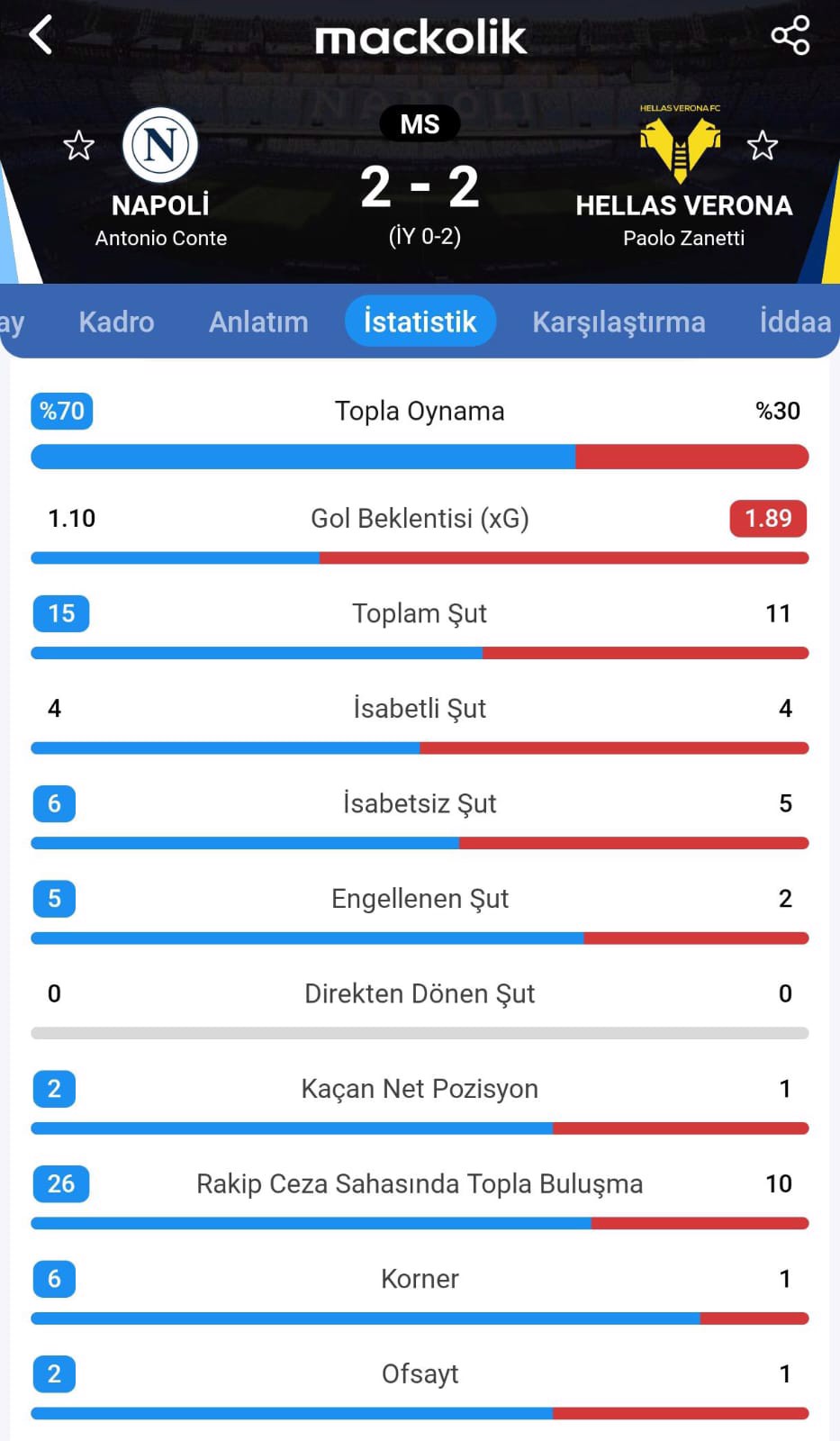
Task: Share this match via the share icon
Action: [790, 36]
